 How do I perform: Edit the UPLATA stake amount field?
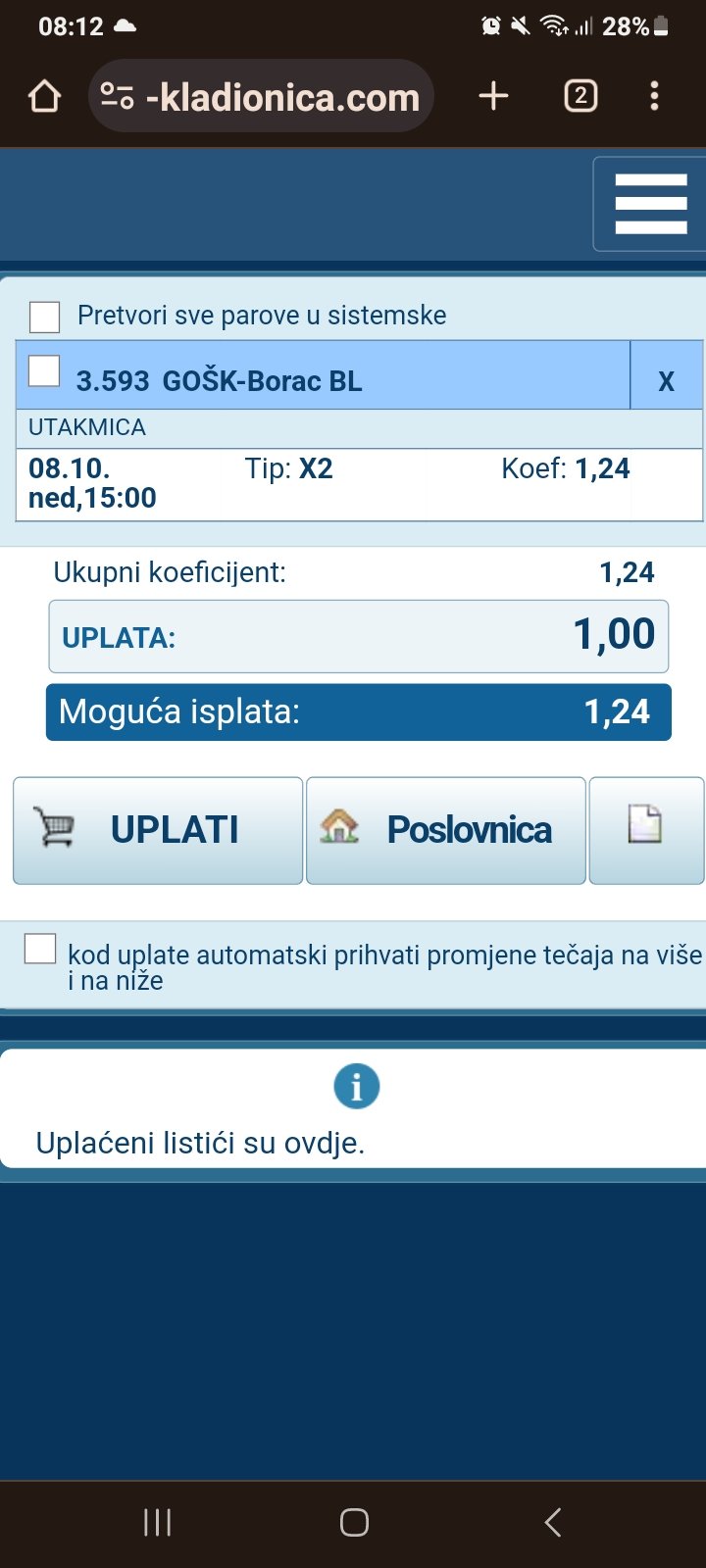tap(359, 636)
